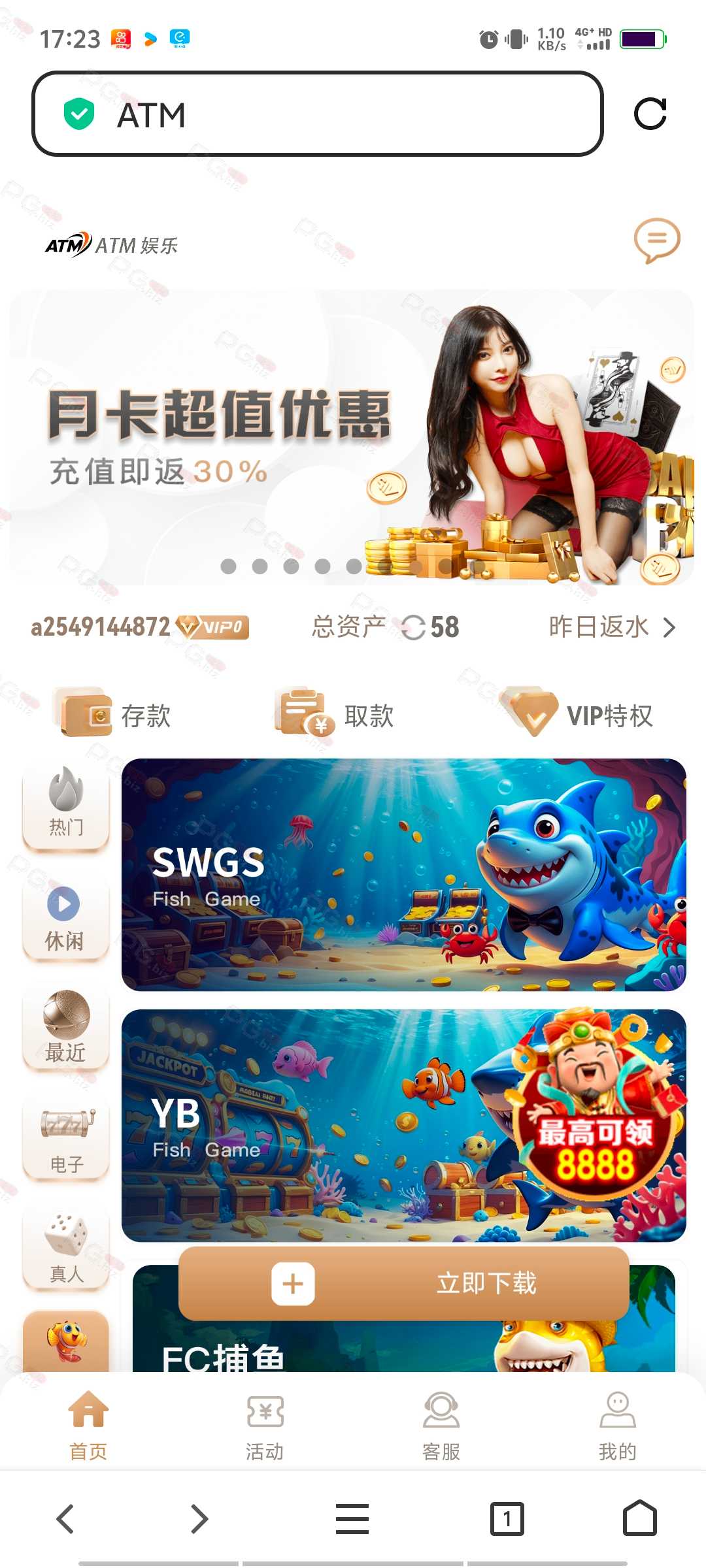Open VIP特权 page
The image size is (706, 1568).
pyautogui.click(x=577, y=713)
